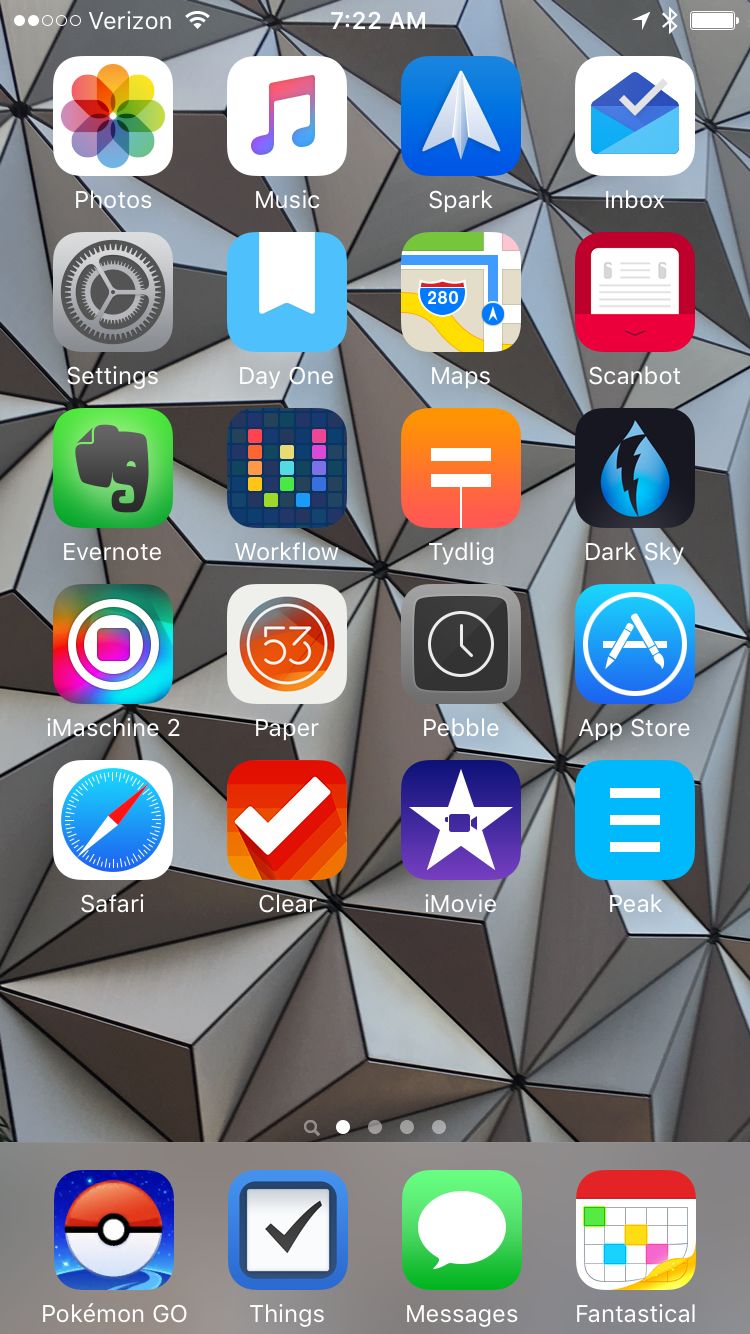The image size is (750, 1334).
Task: Open the App Store
Action: click(x=635, y=644)
